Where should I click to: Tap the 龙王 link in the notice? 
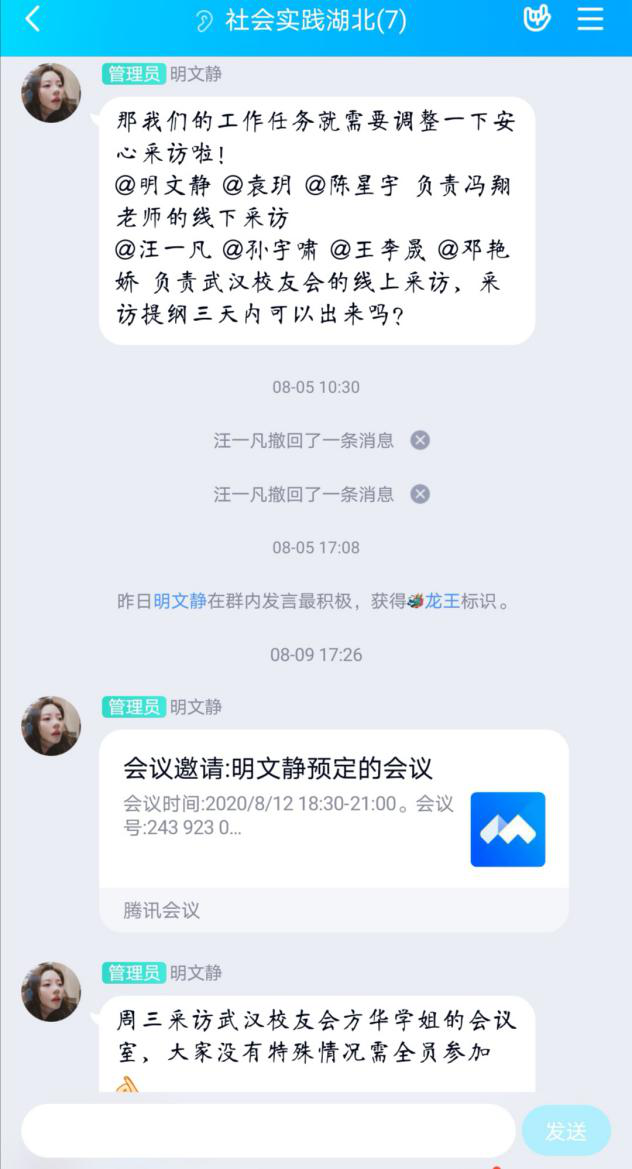pos(441,601)
